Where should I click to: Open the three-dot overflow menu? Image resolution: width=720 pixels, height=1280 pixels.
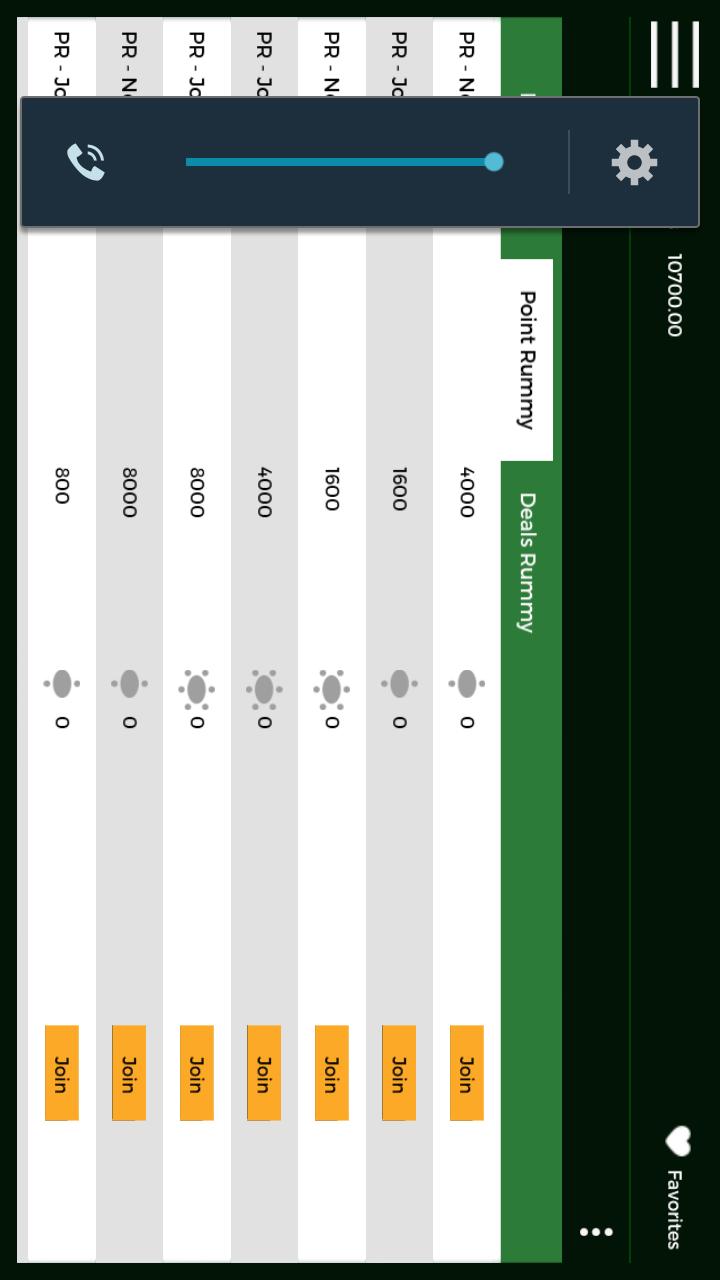[x=596, y=1232]
